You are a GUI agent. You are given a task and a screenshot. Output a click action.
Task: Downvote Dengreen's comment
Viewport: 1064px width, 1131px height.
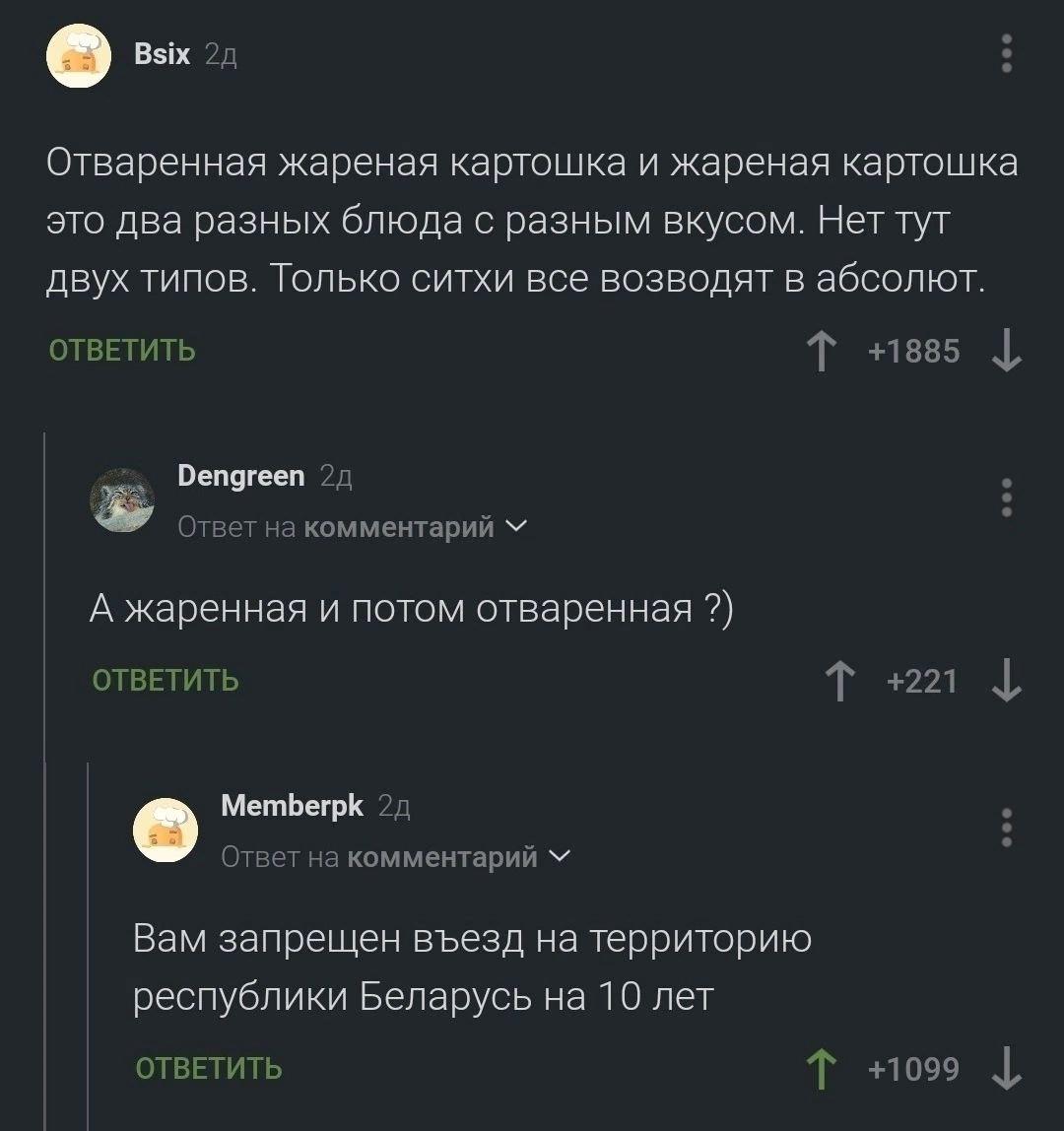tap(1006, 681)
